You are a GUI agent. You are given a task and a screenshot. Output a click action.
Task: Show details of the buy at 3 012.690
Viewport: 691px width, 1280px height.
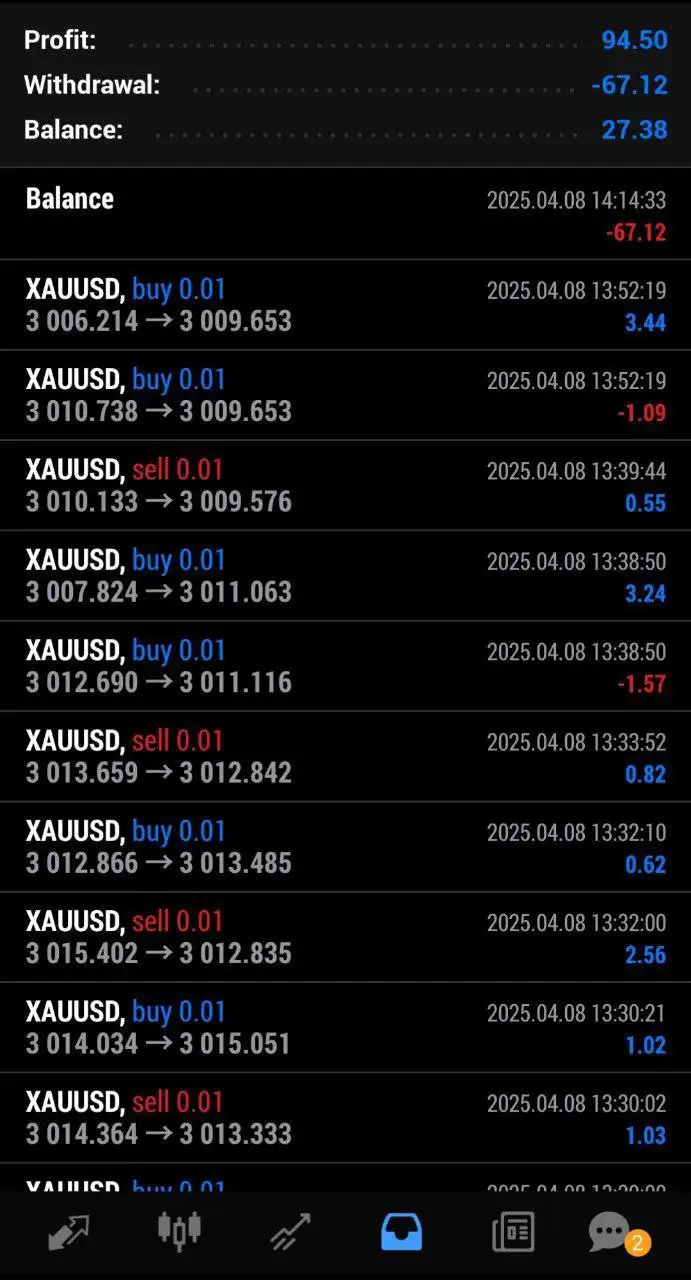pyautogui.click(x=345, y=666)
